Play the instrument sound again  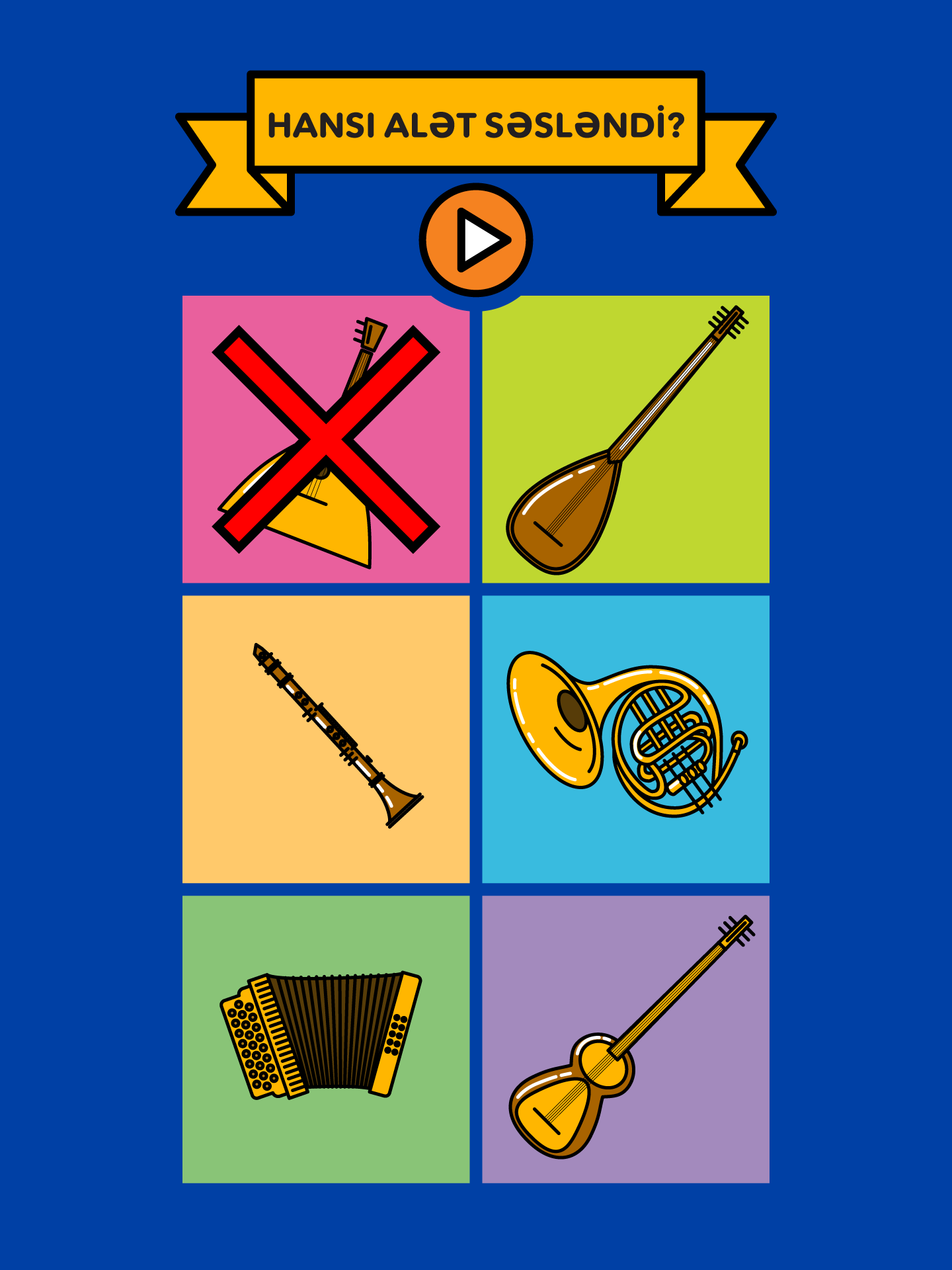pyautogui.click(x=475, y=239)
